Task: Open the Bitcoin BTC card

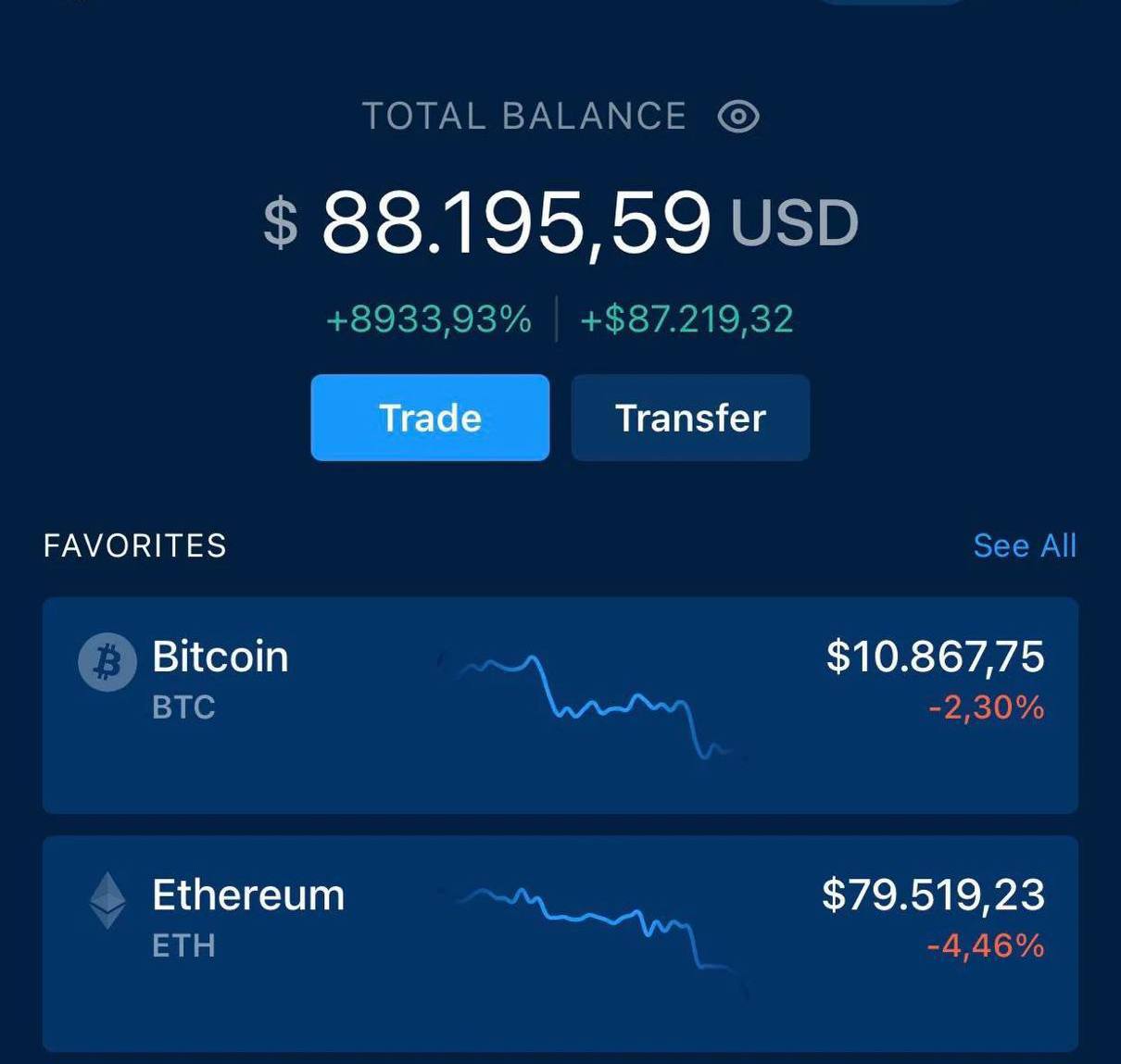Action: 560,706
